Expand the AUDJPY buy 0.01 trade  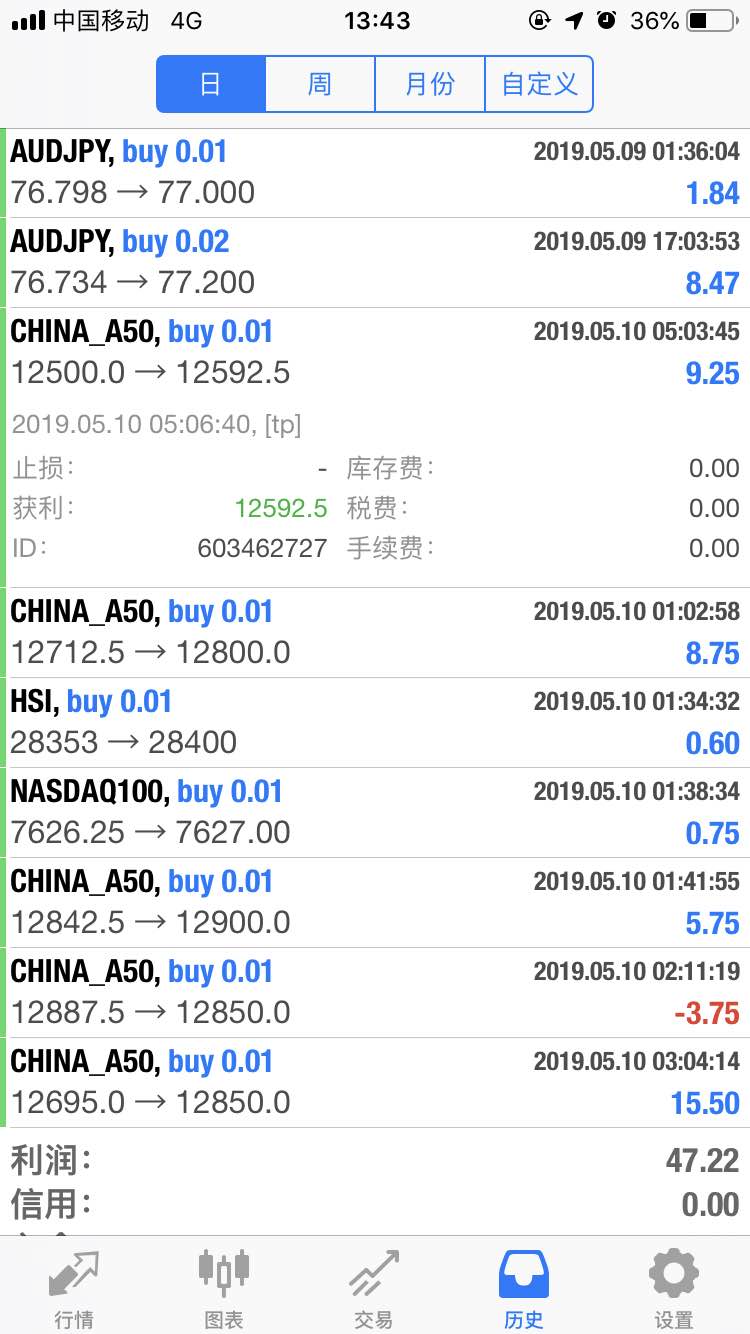coord(375,172)
